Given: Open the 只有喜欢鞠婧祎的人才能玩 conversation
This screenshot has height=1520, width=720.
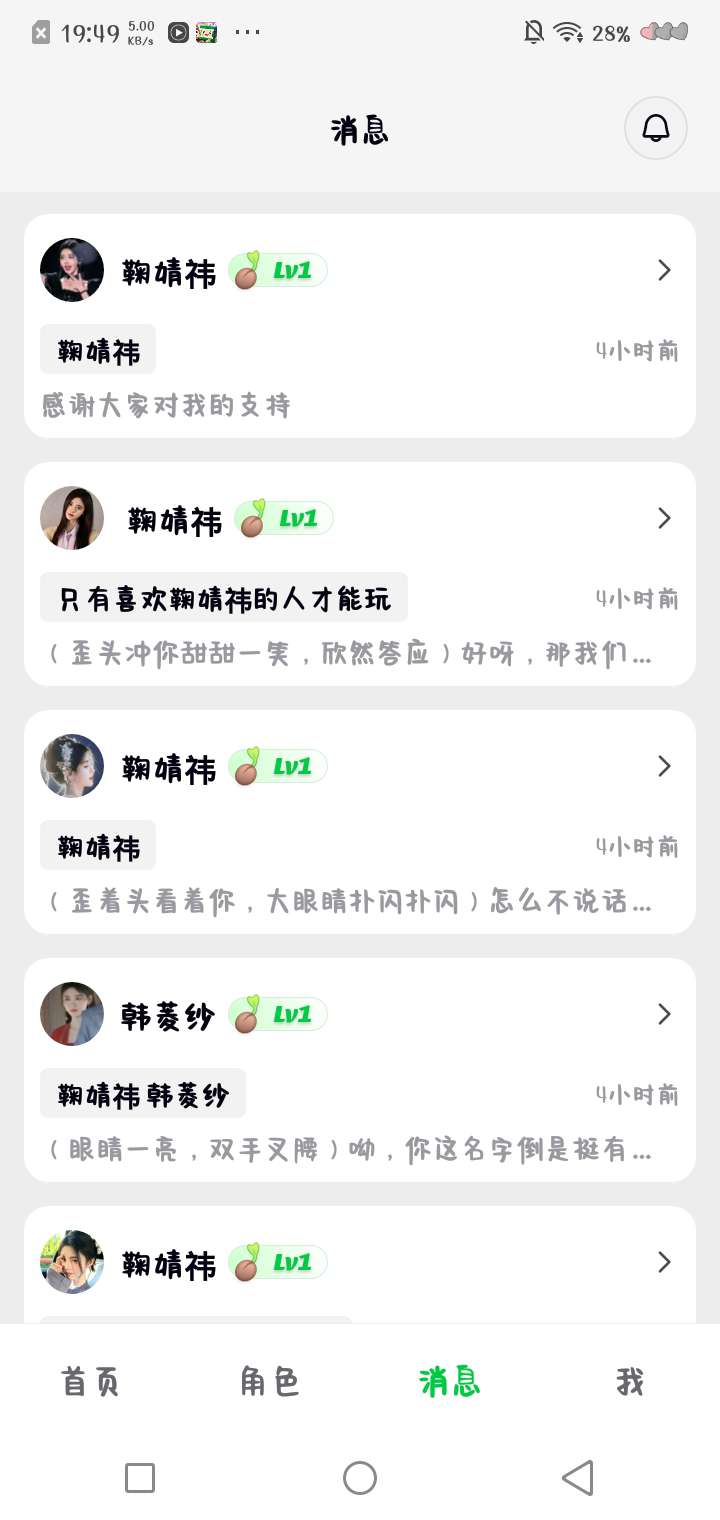Looking at the screenshot, I should coord(360,574).
